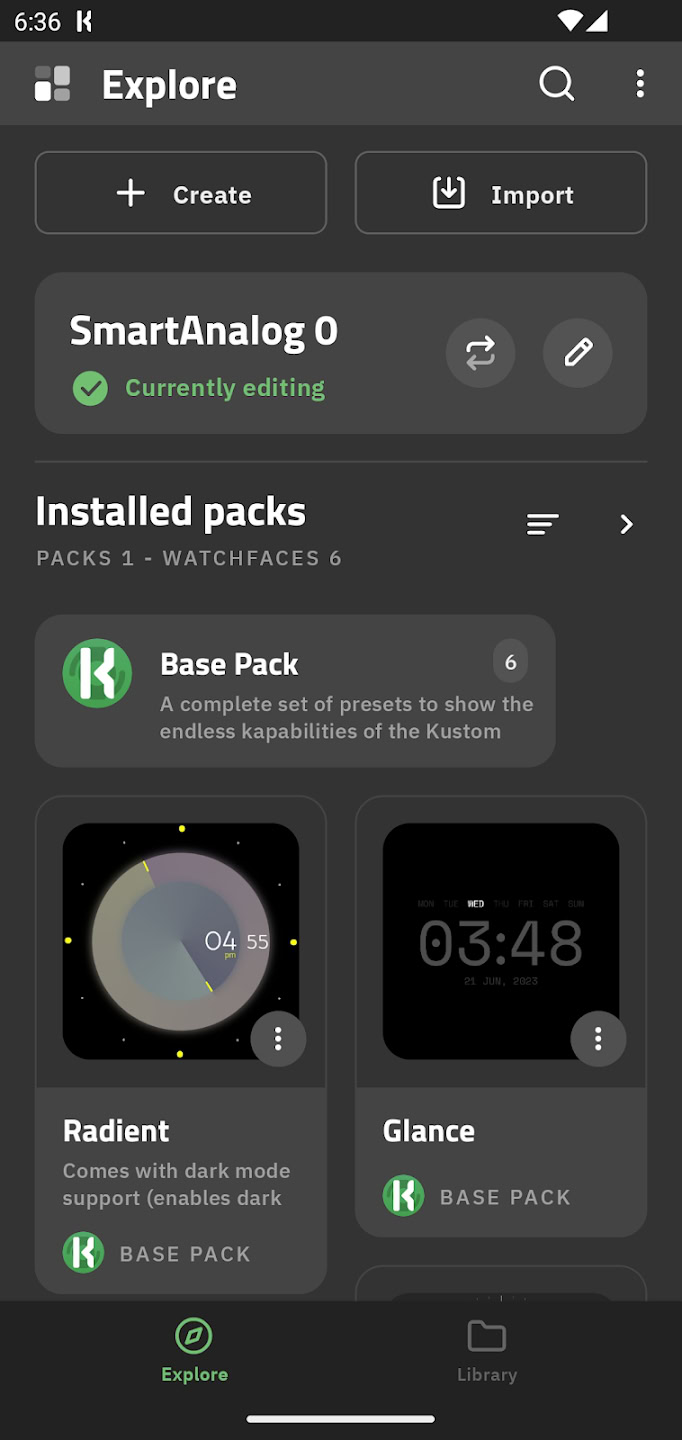Open the overflow menu in the app bar

click(640, 84)
